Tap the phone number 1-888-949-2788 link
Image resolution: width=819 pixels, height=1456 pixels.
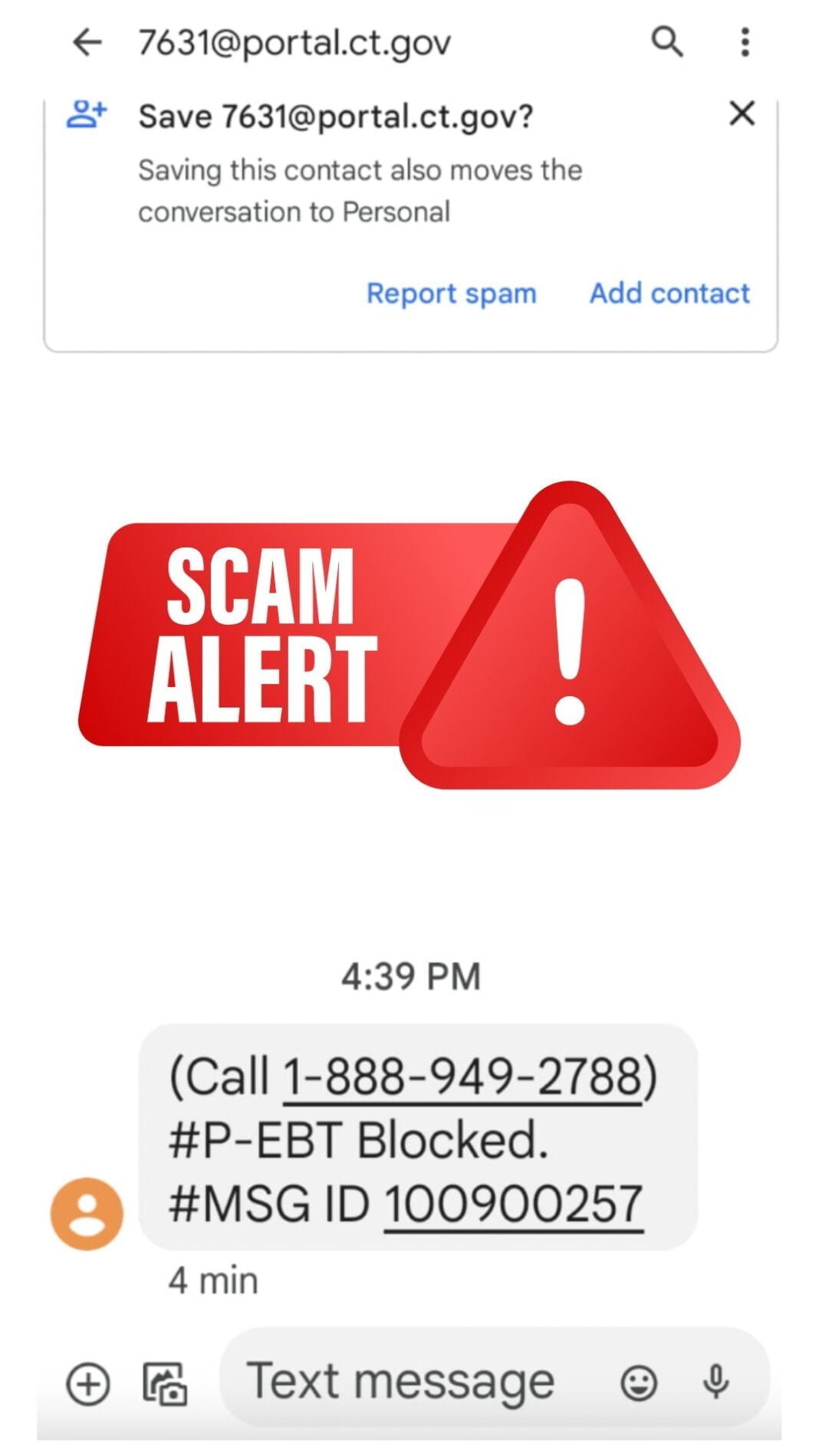pos(462,1076)
